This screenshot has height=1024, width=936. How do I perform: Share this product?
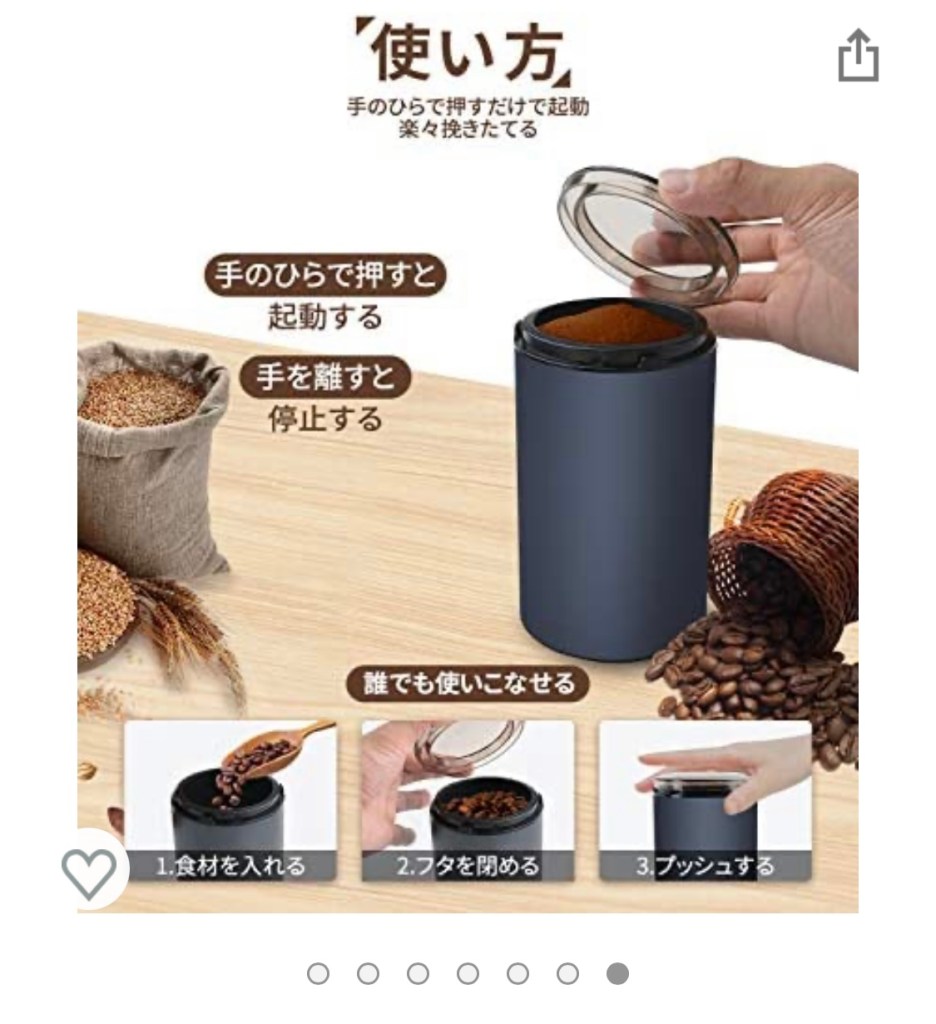857,57
